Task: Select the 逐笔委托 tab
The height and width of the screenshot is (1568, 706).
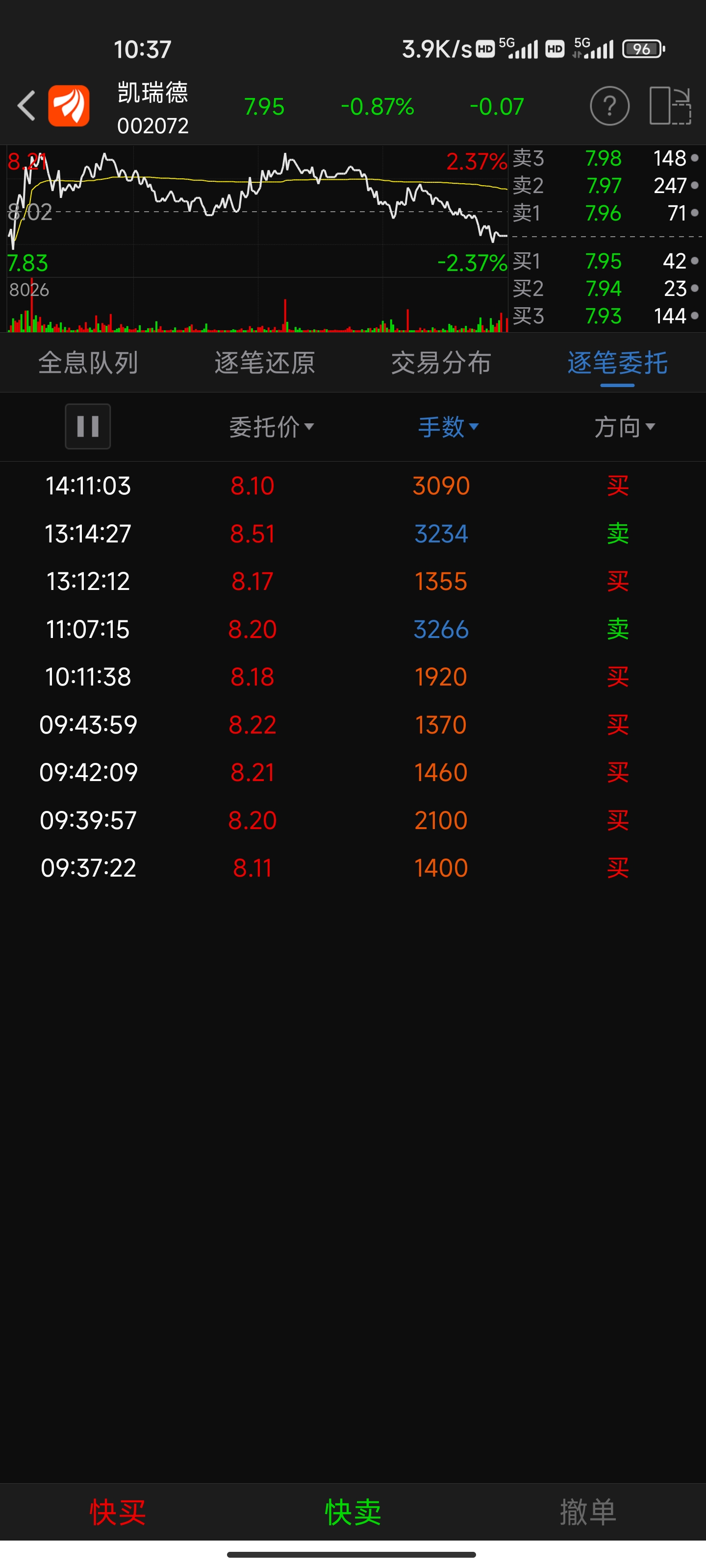Action: pyautogui.click(x=617, y=363)
